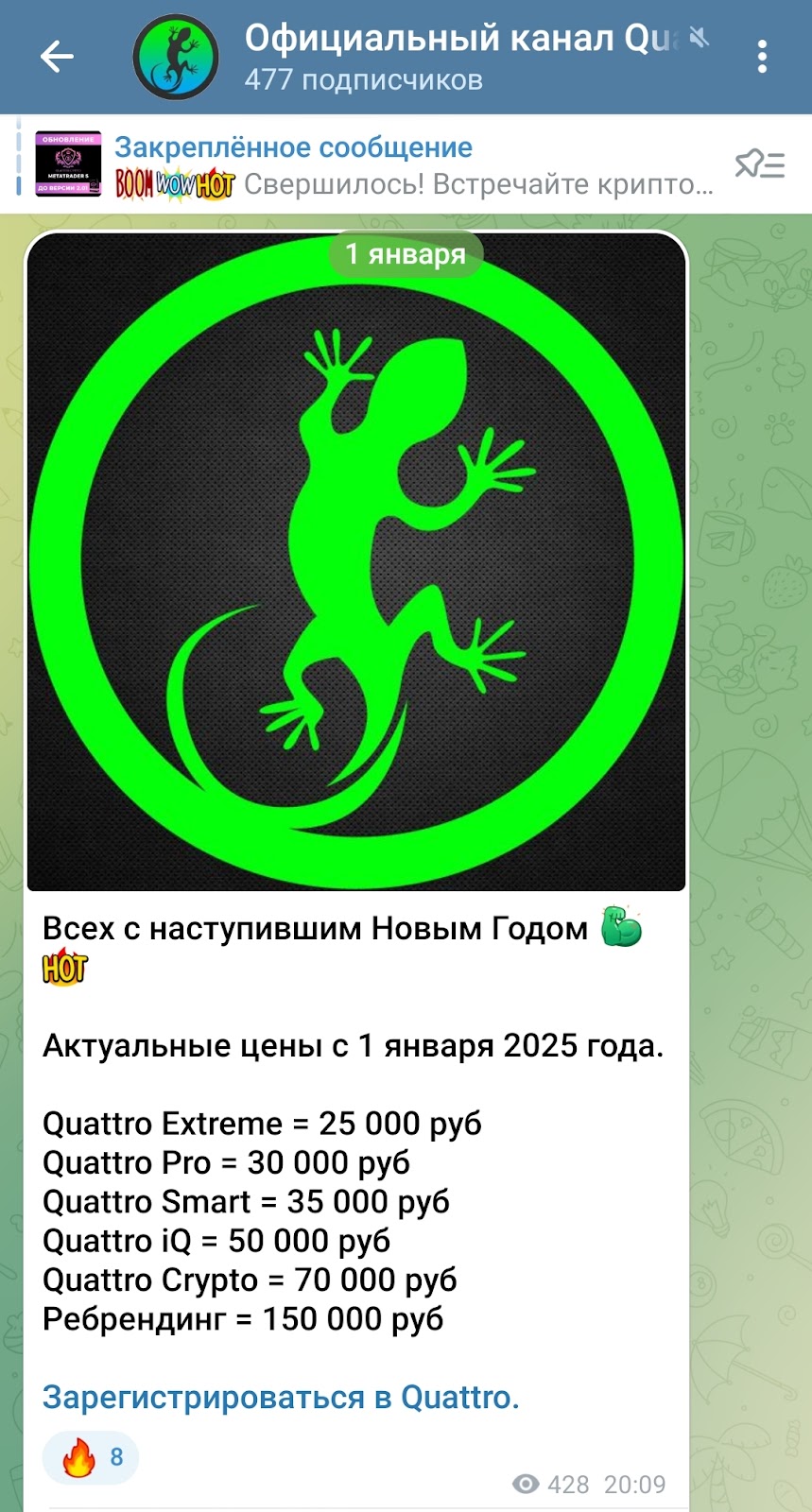Show the pinned messages list

(x=760, y=164)
